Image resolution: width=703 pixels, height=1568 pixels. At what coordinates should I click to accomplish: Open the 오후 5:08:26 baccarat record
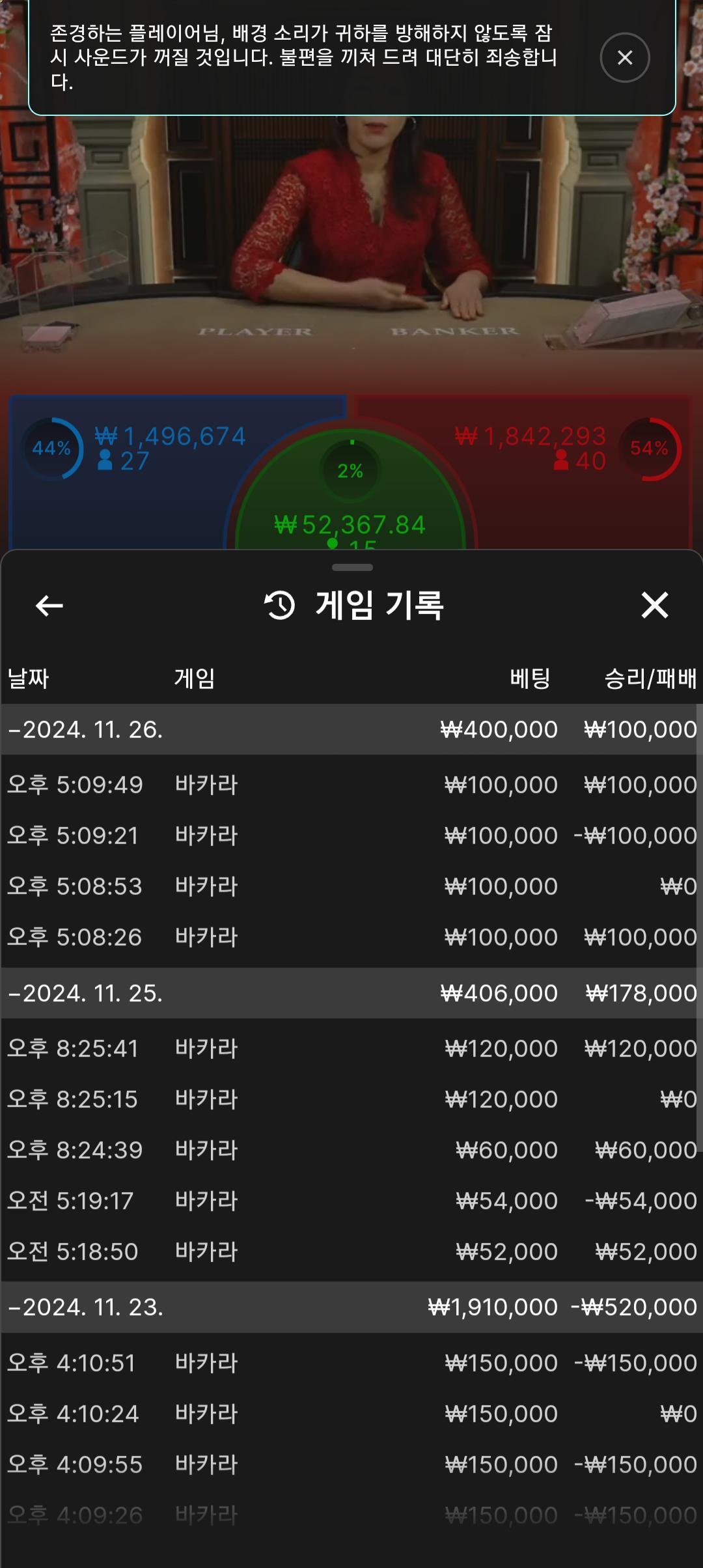(x=351, y=937)
